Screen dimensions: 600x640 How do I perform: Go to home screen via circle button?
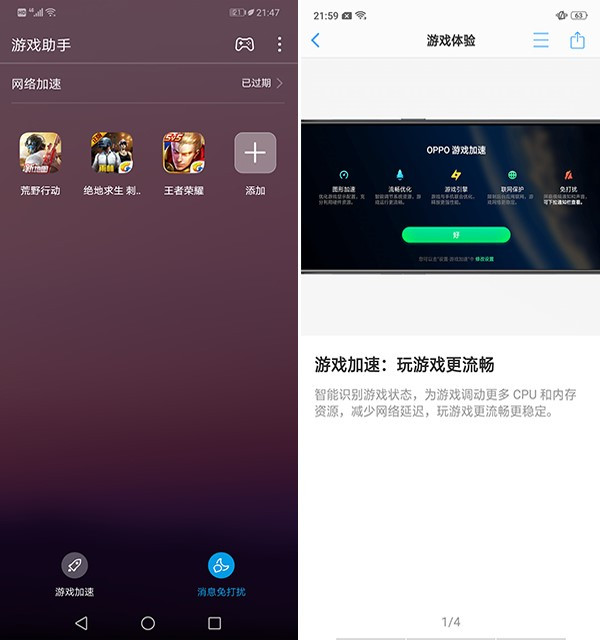[x=148, y=622]
